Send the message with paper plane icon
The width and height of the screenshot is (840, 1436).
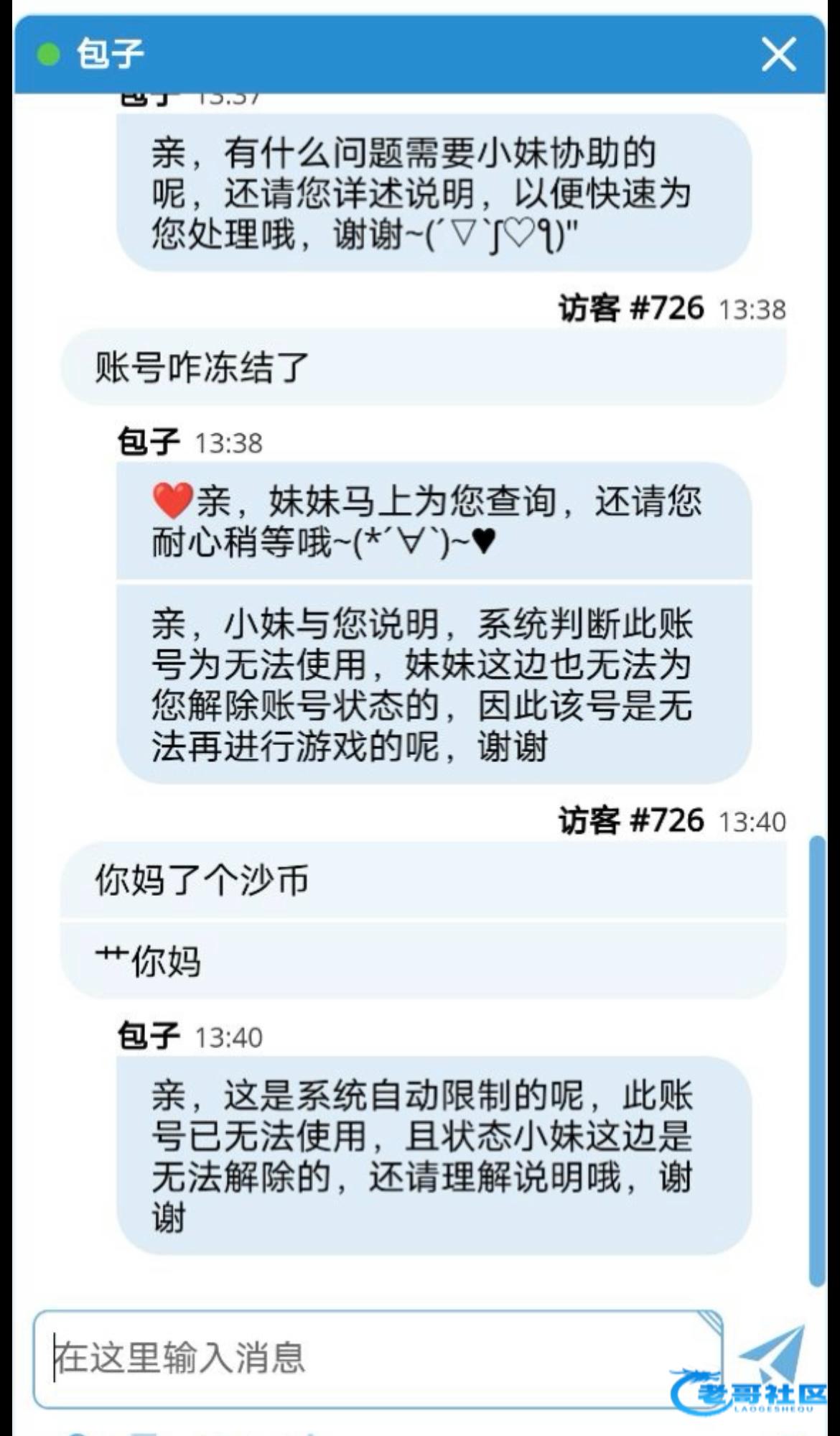(x=773, y=1356)
